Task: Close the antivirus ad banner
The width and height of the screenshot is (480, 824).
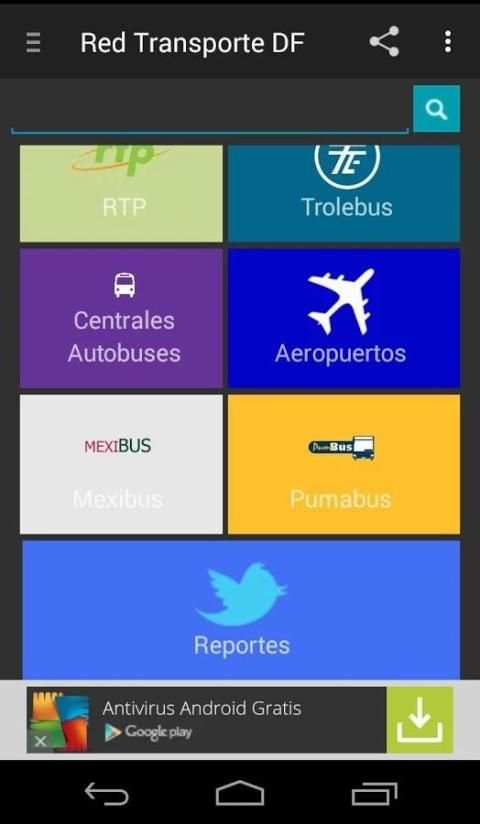Action: 40,741
